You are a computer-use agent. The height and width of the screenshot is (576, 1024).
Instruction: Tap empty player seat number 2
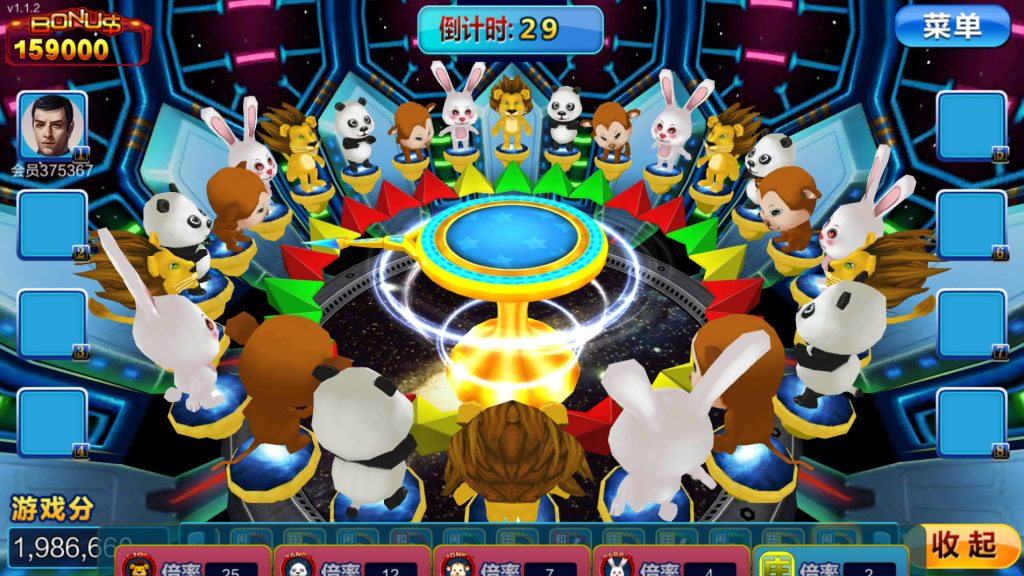click(53, 225)
